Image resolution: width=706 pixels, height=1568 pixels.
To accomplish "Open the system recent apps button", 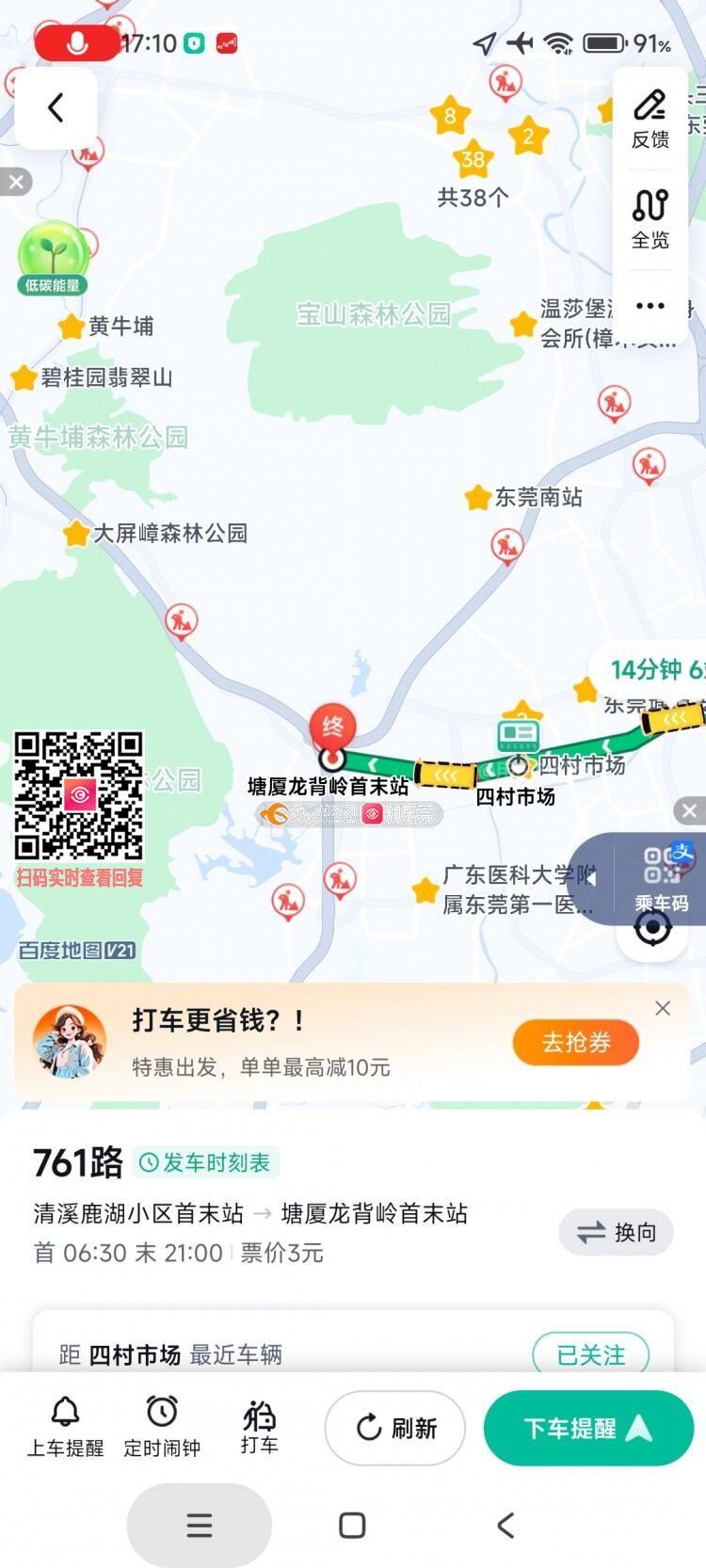I will 199,1525.
